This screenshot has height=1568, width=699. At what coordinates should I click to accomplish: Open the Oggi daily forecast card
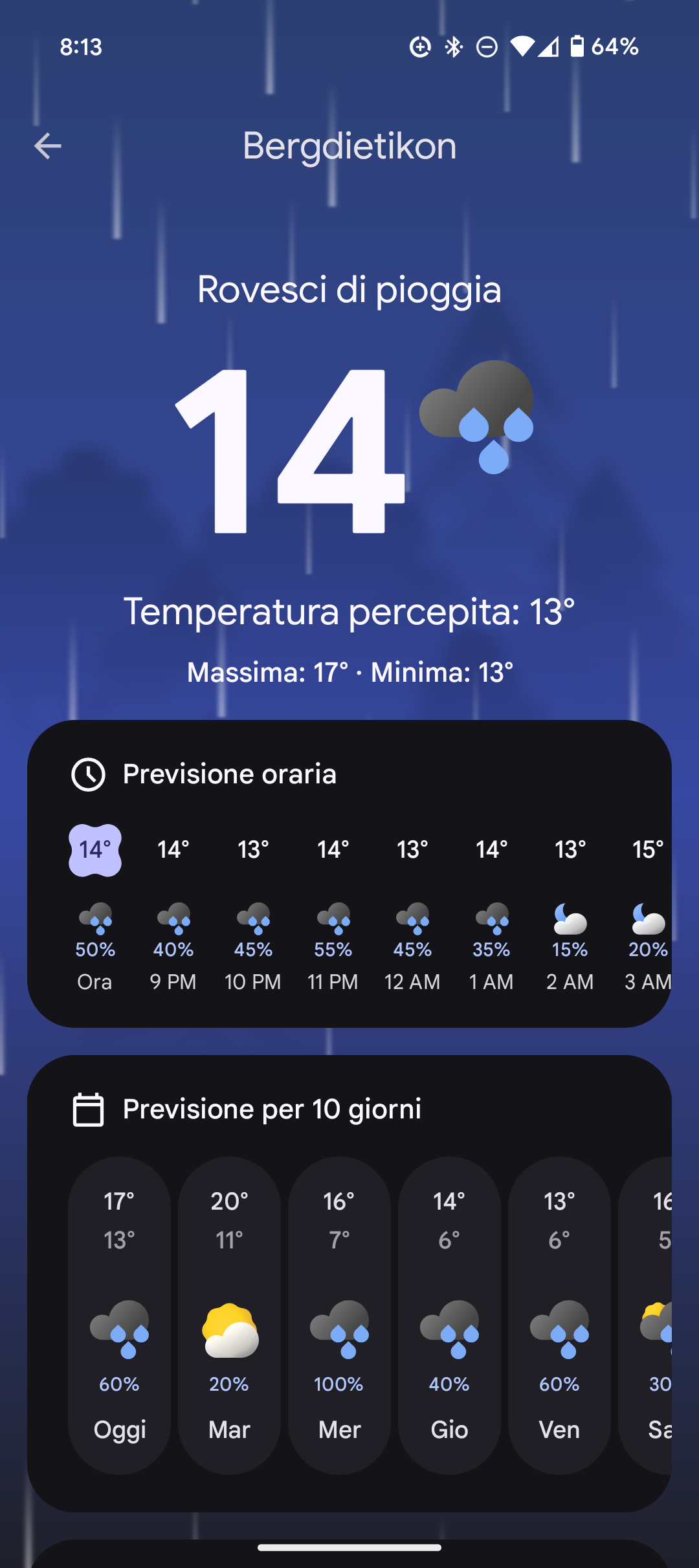[x=120, y=1314]
